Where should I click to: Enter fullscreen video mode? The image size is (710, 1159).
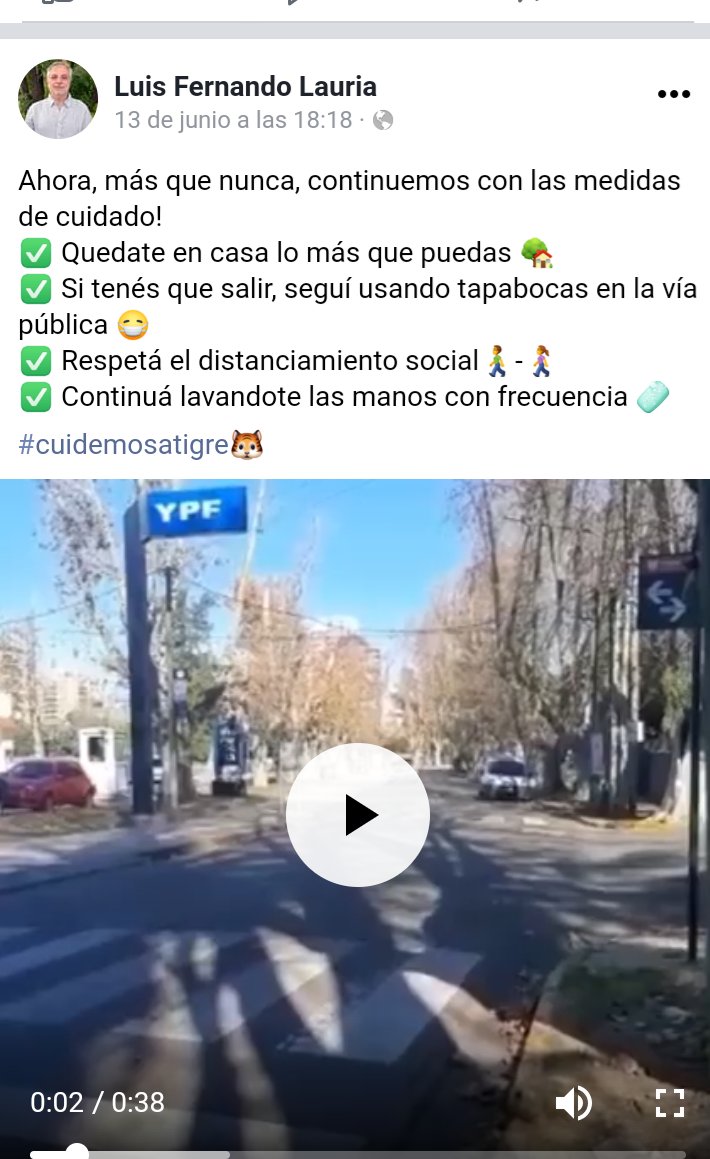tap(669, 1103)
